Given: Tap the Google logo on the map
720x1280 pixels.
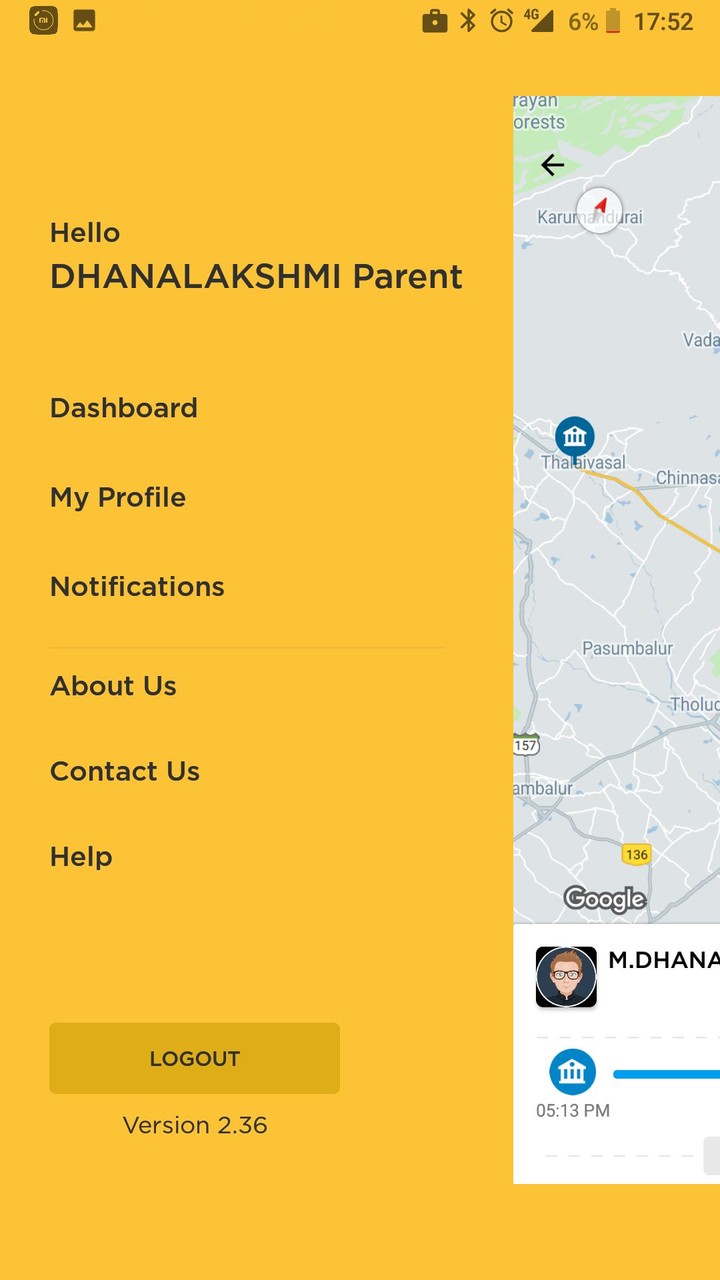Looking at the screenshot, I should (604, 899).
